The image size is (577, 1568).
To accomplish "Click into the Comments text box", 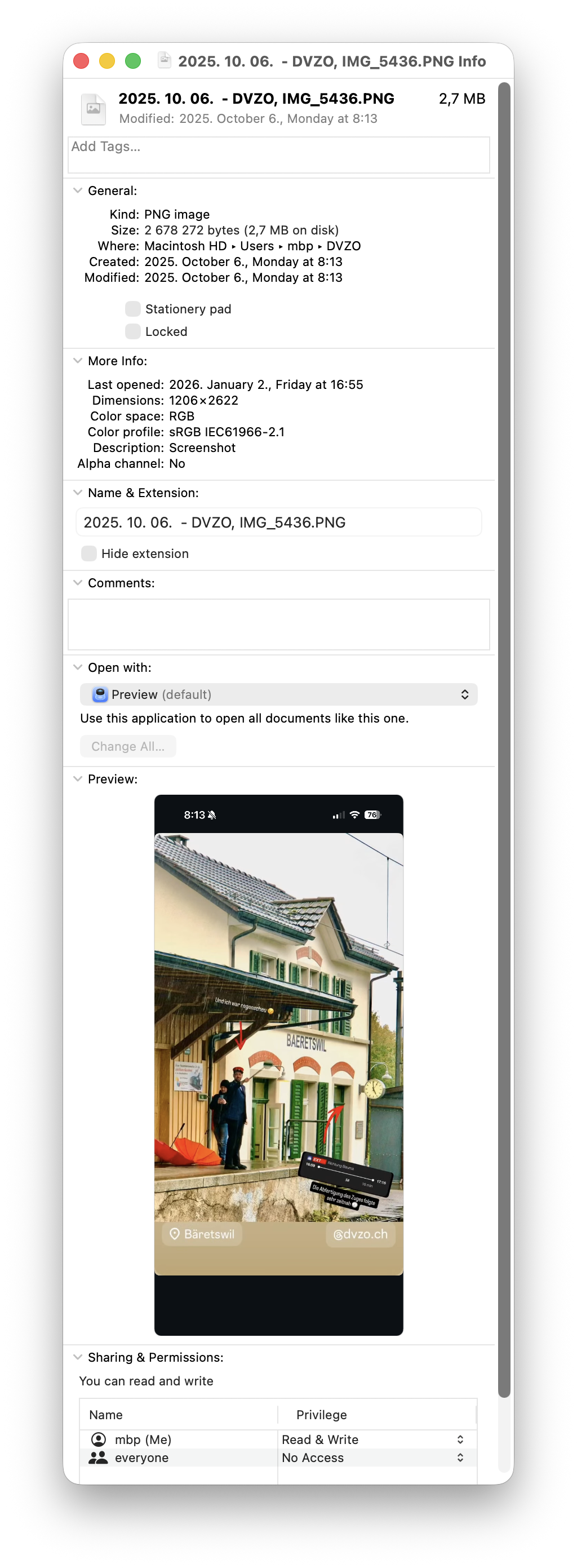I will pyautogui.click(x=278, y=624).
